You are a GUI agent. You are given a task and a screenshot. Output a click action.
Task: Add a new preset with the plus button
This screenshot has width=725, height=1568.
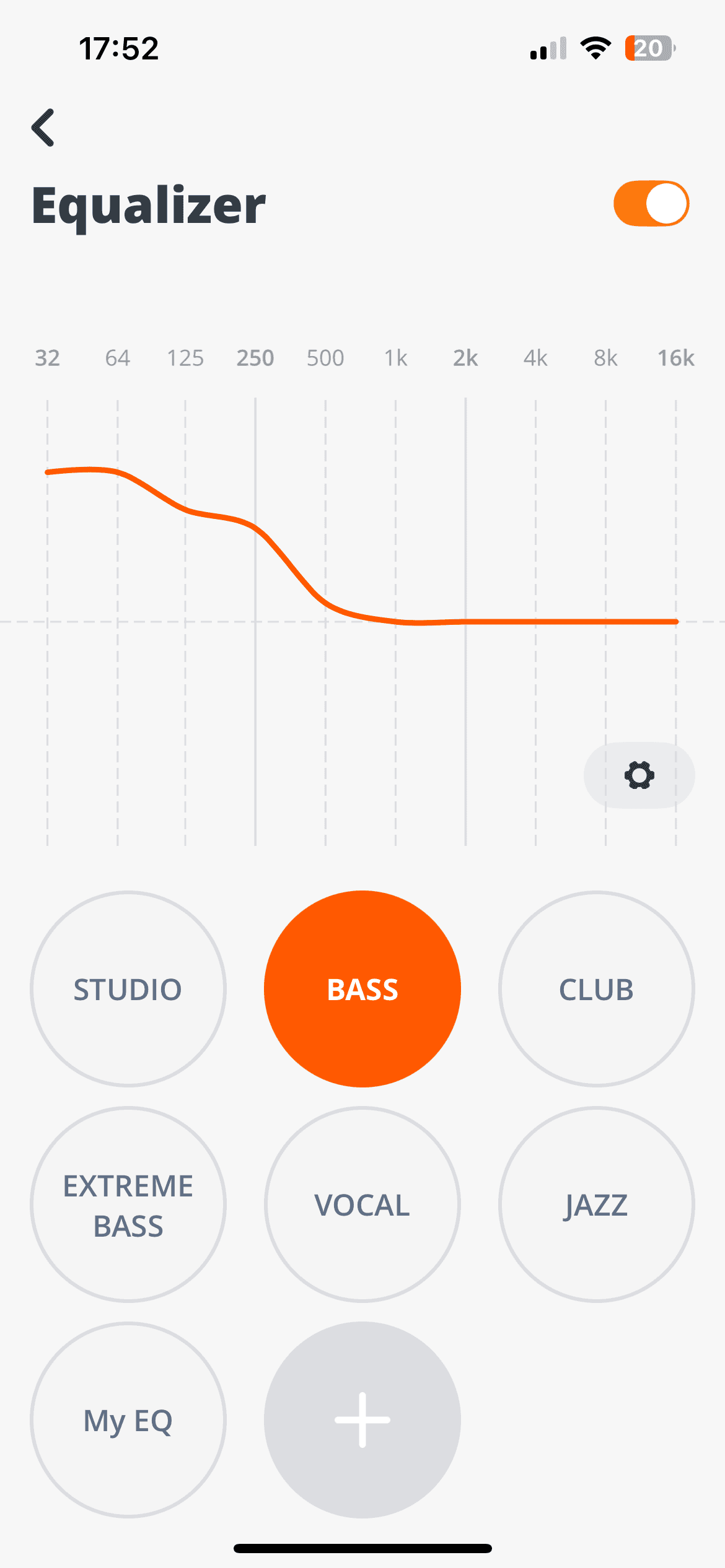click(362, 1421)
